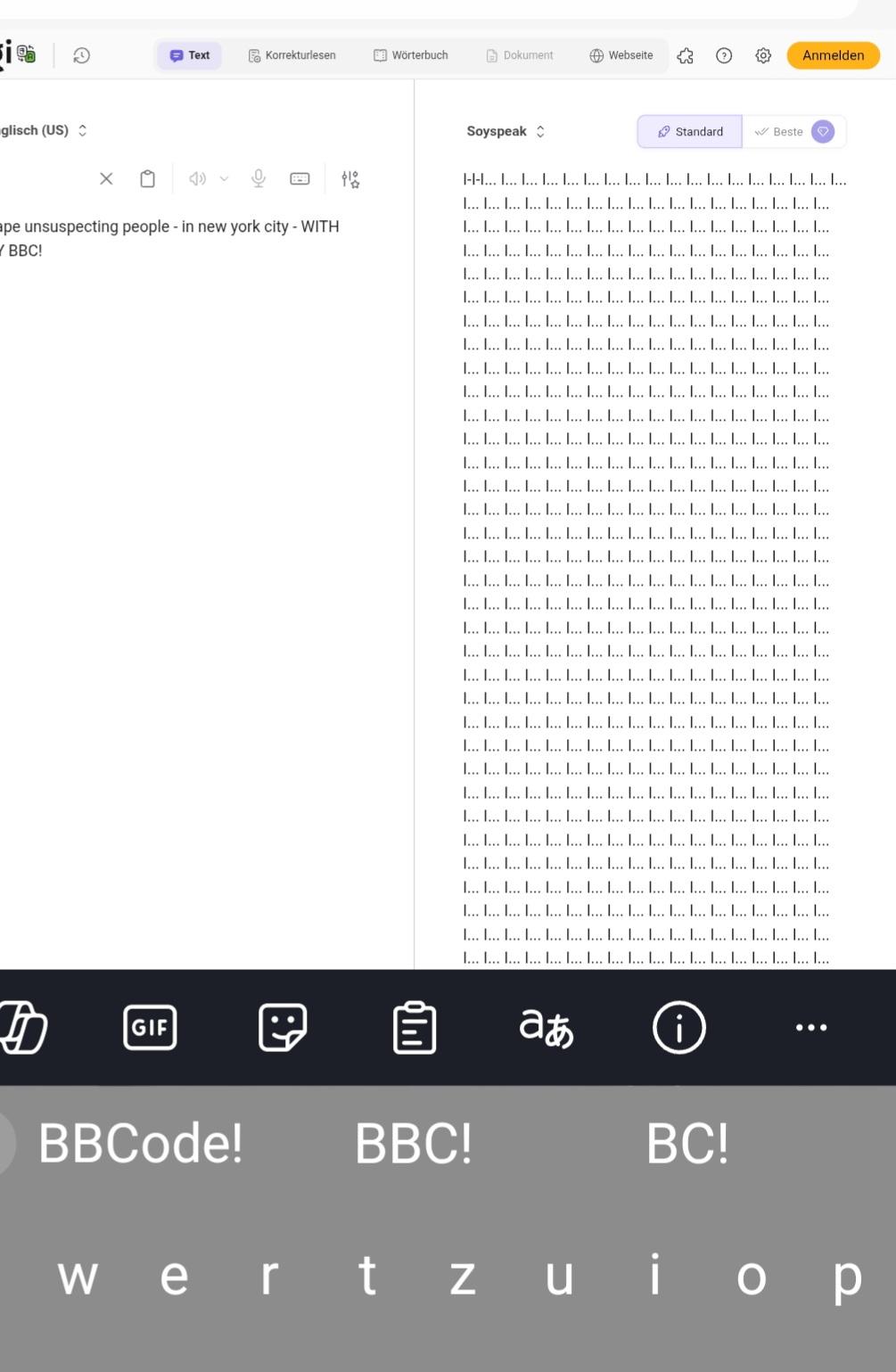Open the help question mark
Image resolution: width=896 pixels, height=1372 pixels.
pos(724,55)
